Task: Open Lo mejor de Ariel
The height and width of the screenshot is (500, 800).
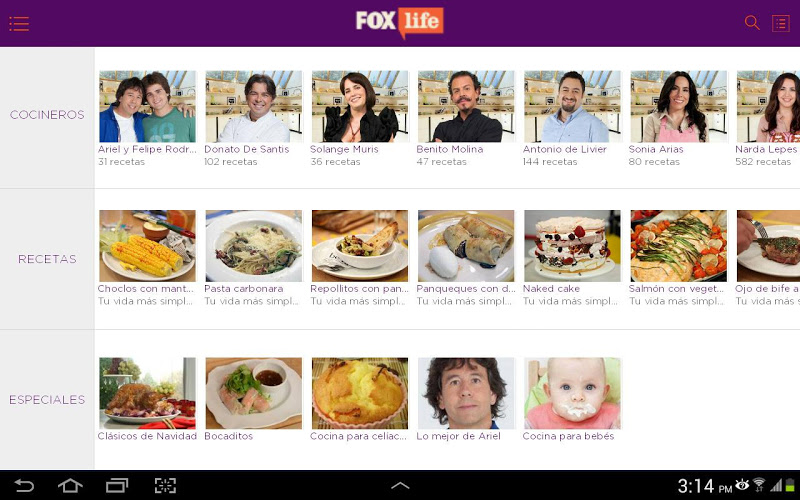Action: 465,394
